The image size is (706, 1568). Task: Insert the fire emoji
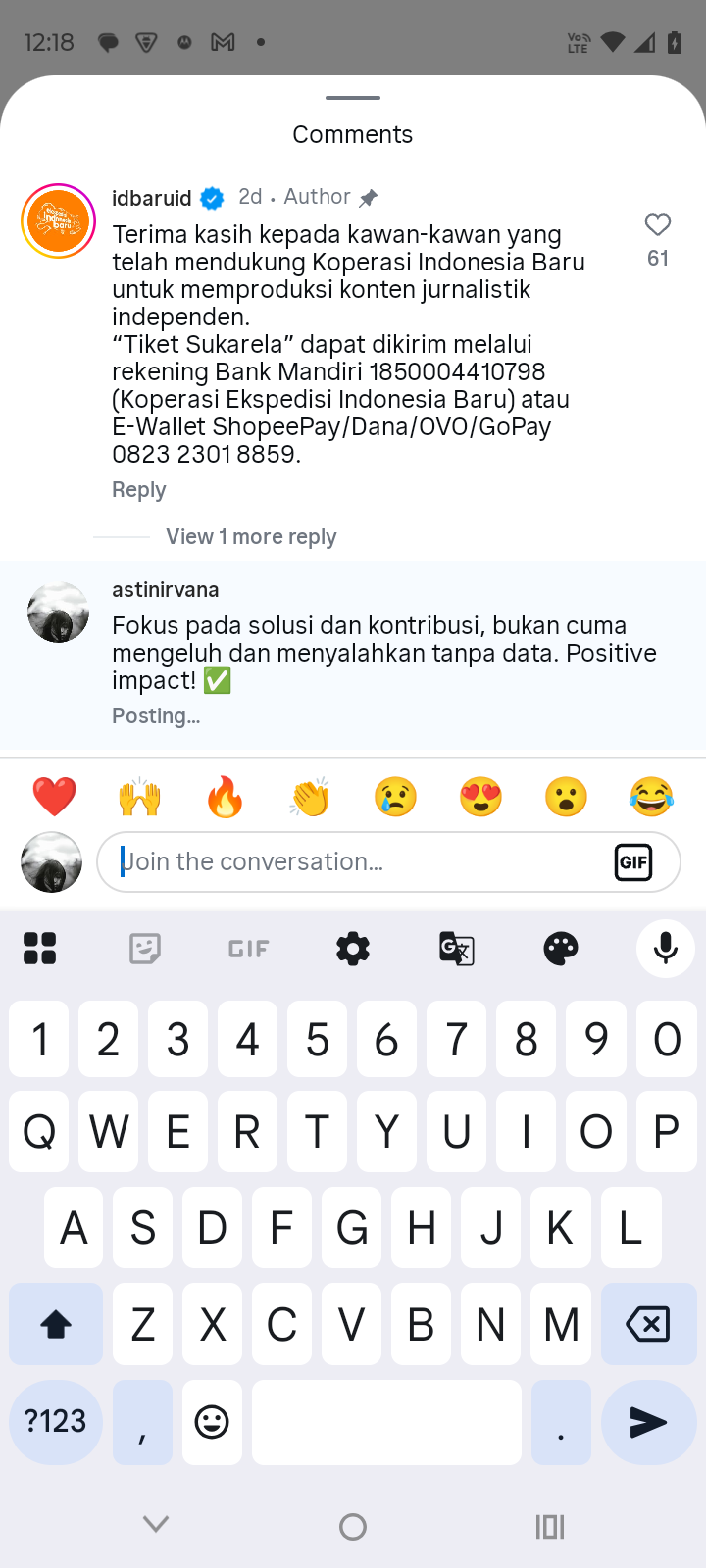pyautogui.click(x=225, y=797)
